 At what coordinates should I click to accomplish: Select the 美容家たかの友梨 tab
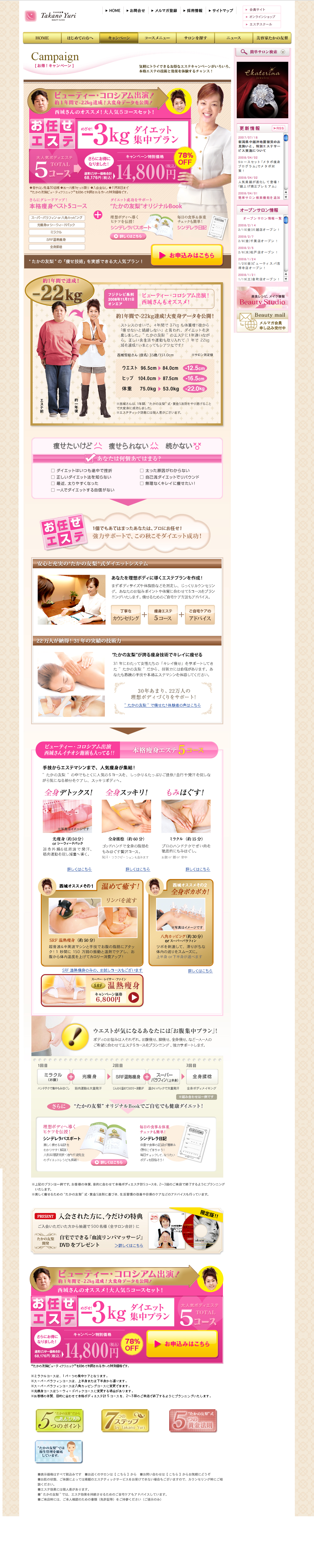coord(272,38)
